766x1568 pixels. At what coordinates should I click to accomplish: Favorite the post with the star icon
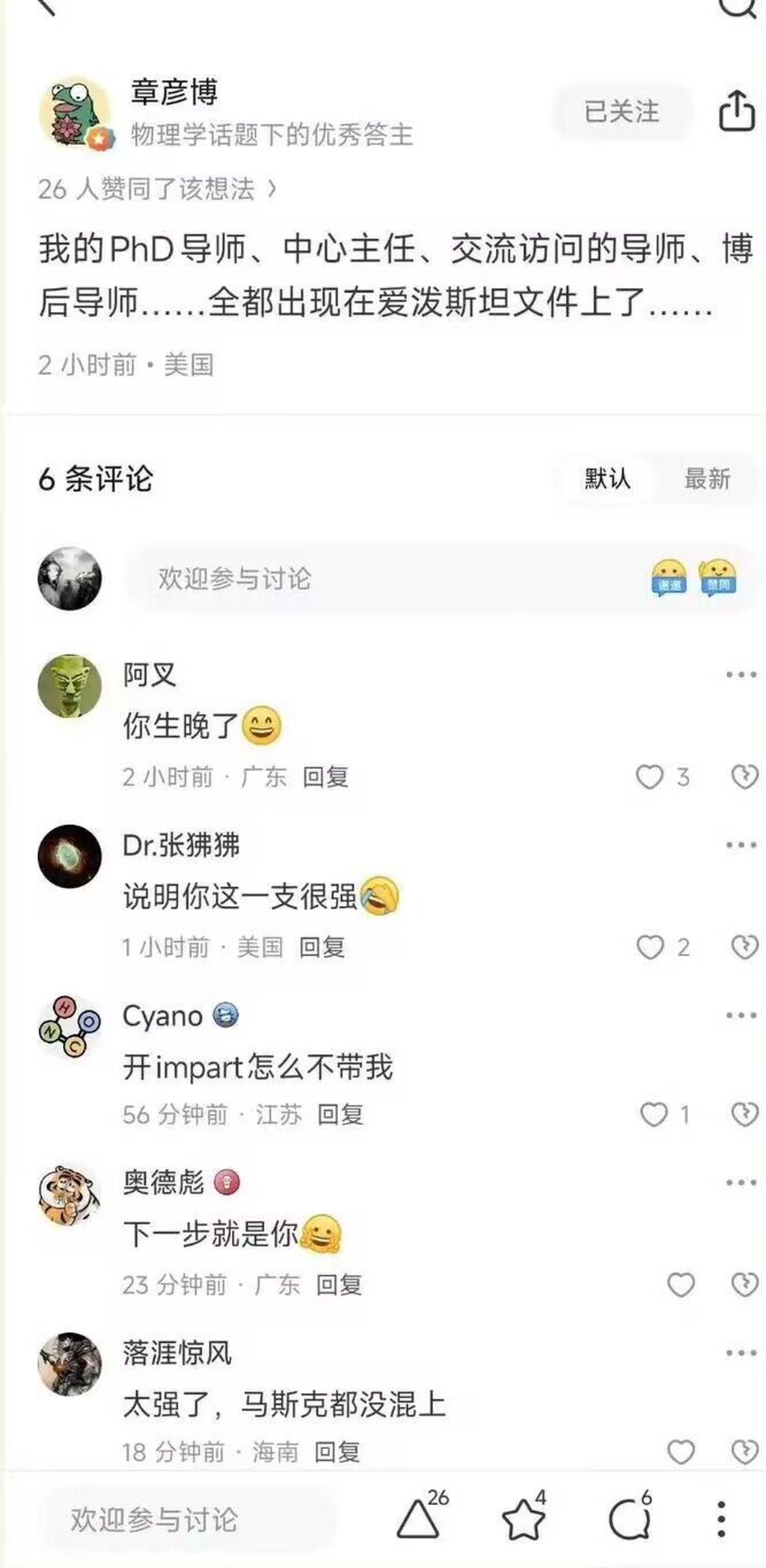click(523, 1519)
